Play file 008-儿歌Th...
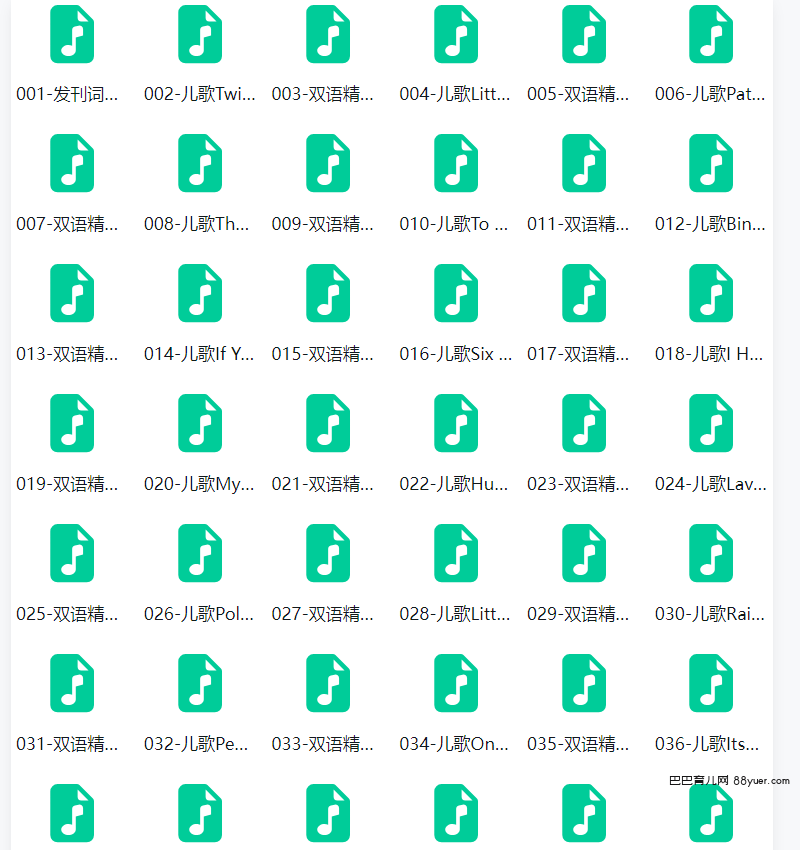Screen dimensions: 800x850 (x=200, y=163)
